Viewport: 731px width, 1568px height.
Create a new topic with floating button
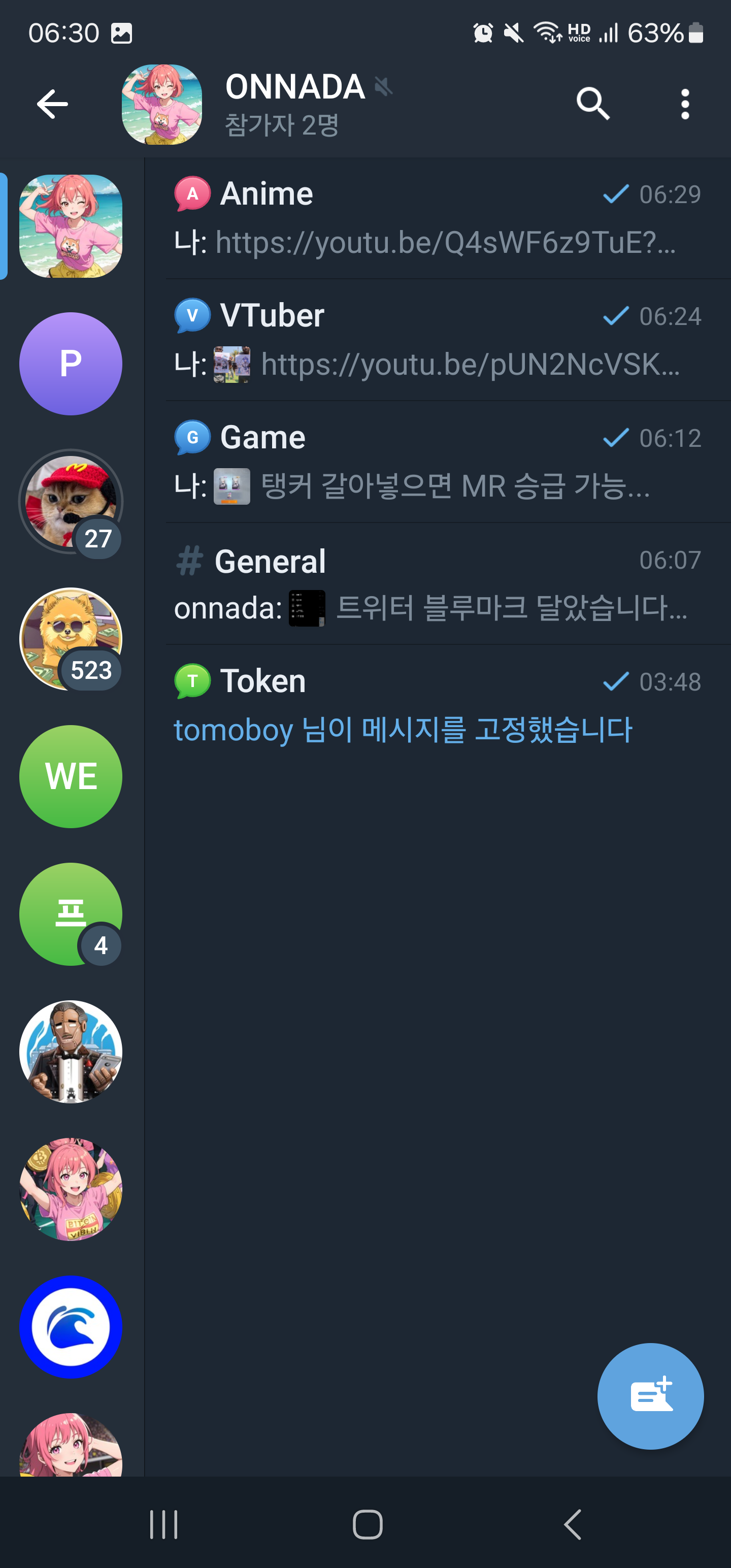pos(650,1396)
